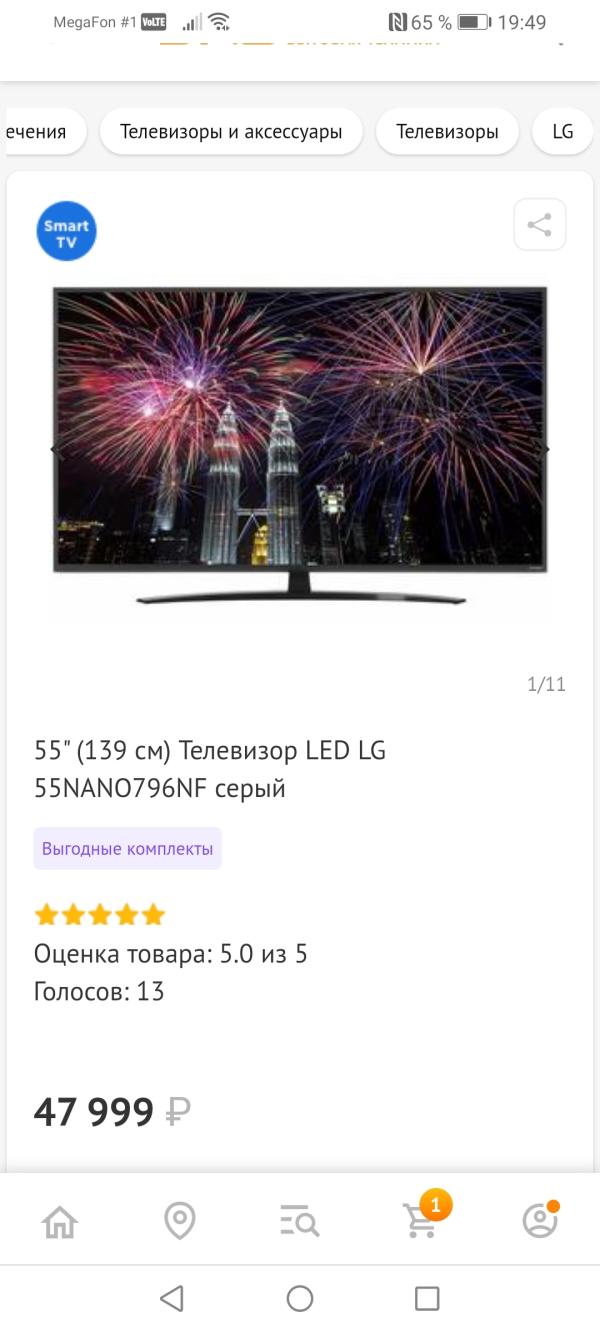Share this LG TV product
This screenshot has width=600, height=1332.
tap(539, 225)
